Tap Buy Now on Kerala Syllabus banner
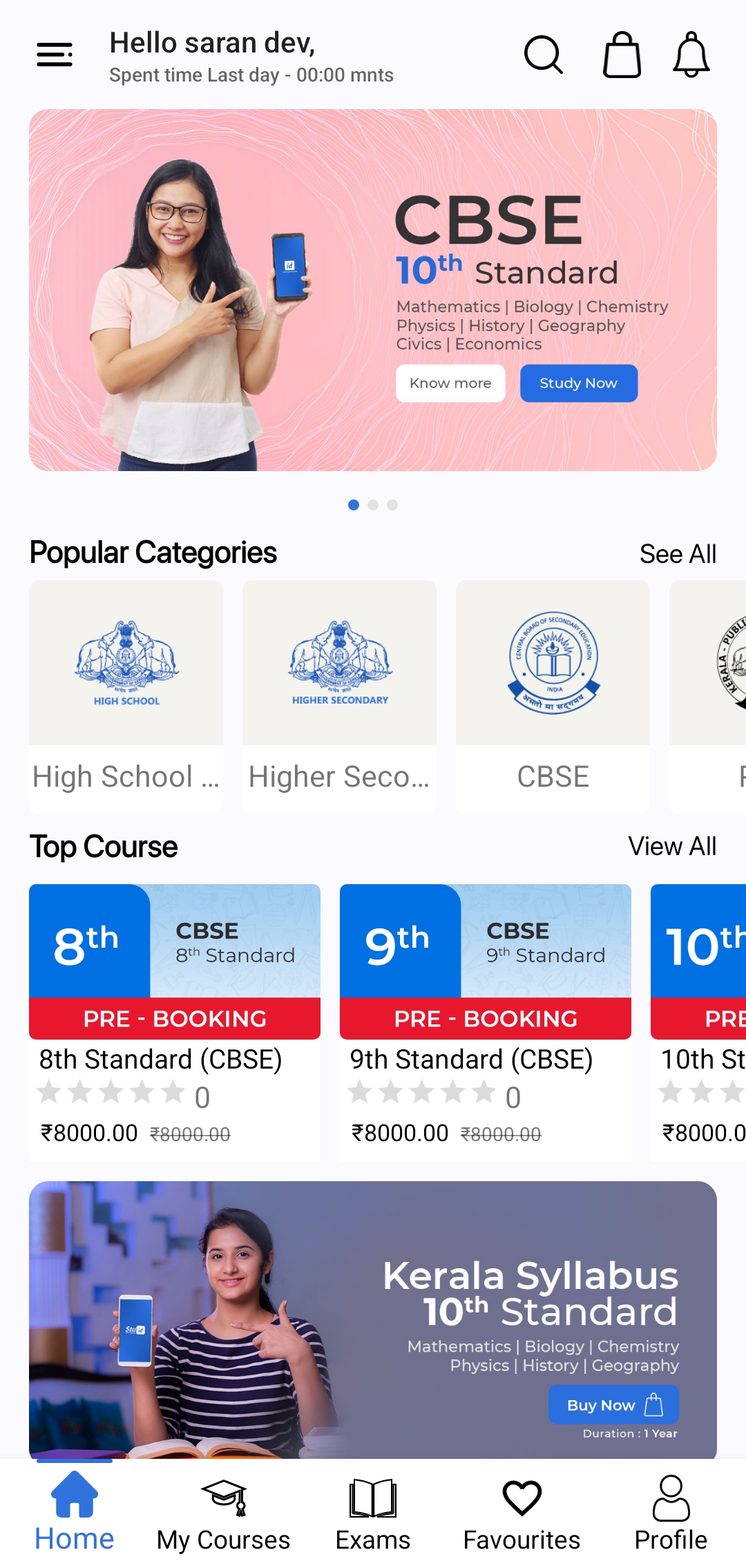The height and width of the screenshot is (1568, 746). pyautogui.click(x=613, y=1405)
